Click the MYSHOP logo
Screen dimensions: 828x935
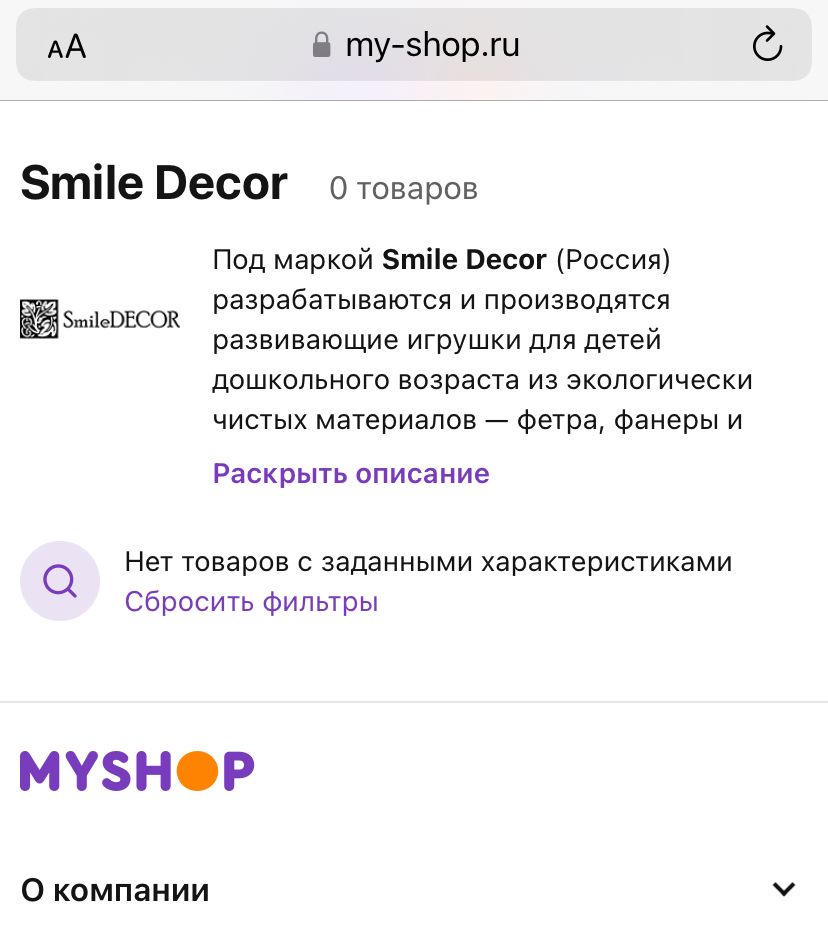coord(137,770)
